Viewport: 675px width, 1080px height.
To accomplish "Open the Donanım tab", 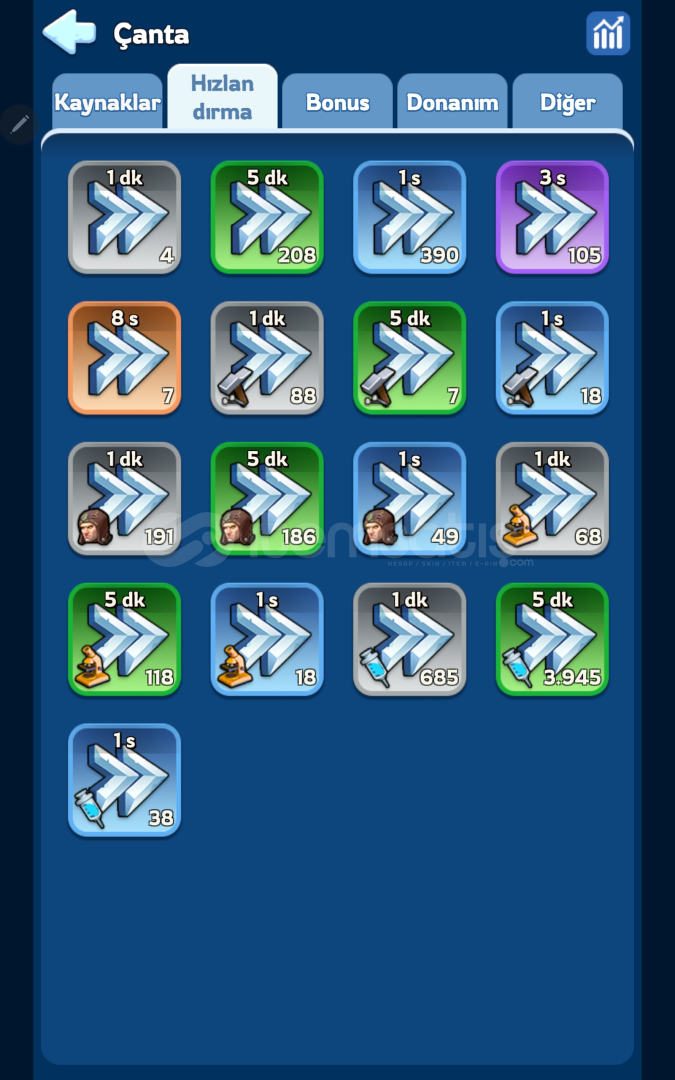I will tap(453, 102).
